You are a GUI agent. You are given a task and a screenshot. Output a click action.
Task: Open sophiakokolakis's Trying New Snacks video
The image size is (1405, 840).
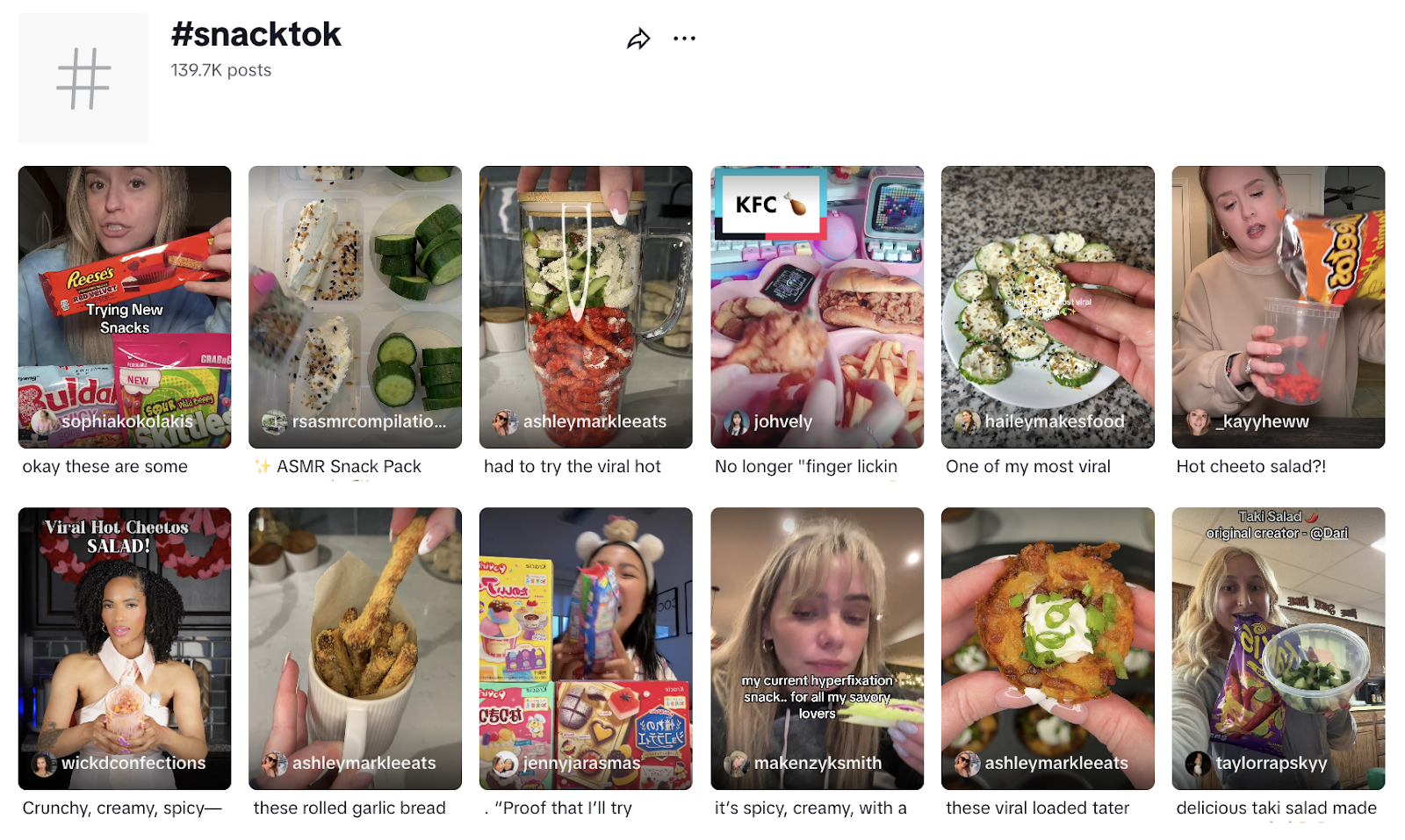coord(125,306)
